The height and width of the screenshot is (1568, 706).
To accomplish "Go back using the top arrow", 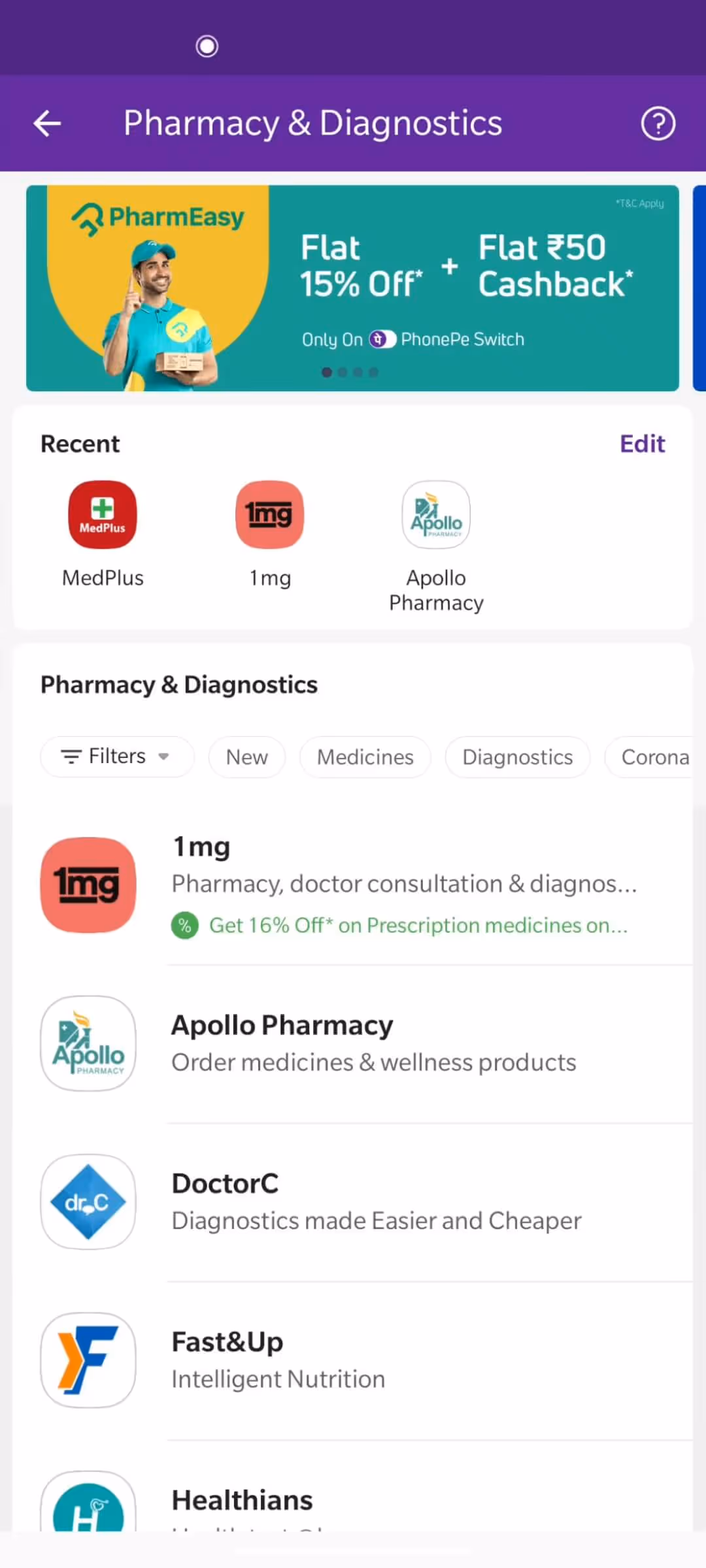I will pos(47,123).
